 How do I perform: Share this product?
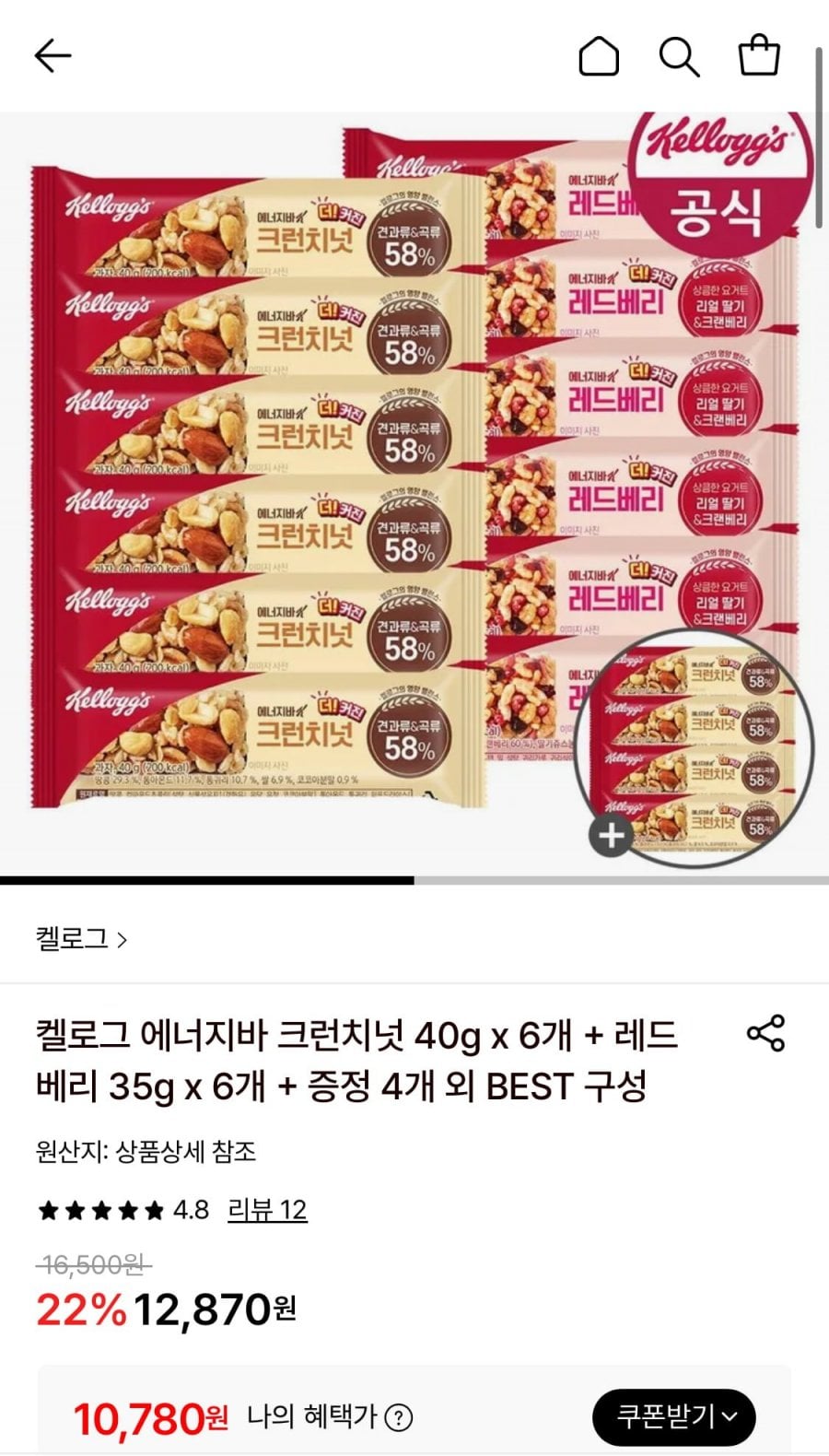pyautogui.click(x=765, y=1033)
